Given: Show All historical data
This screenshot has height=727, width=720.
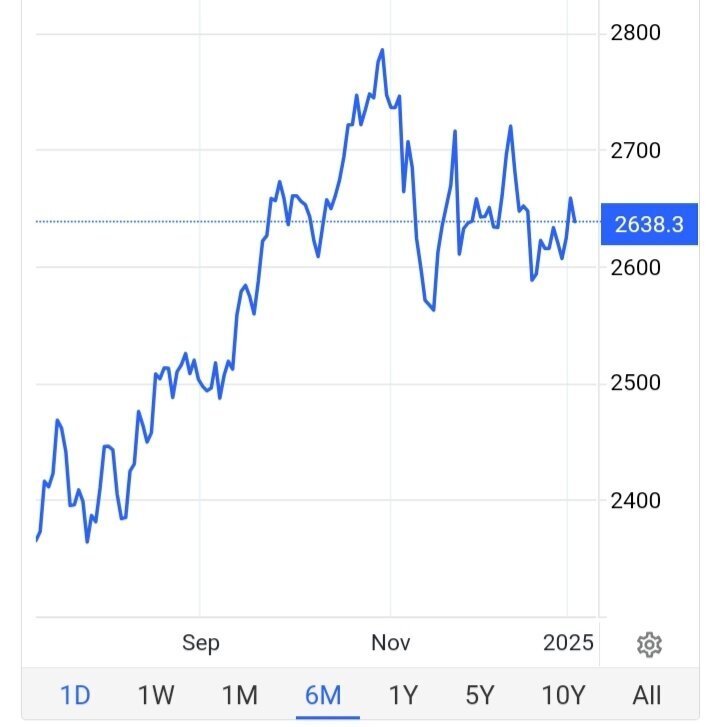Looking at the screenshot, I should pyautogui.click(x=647, y=694).
